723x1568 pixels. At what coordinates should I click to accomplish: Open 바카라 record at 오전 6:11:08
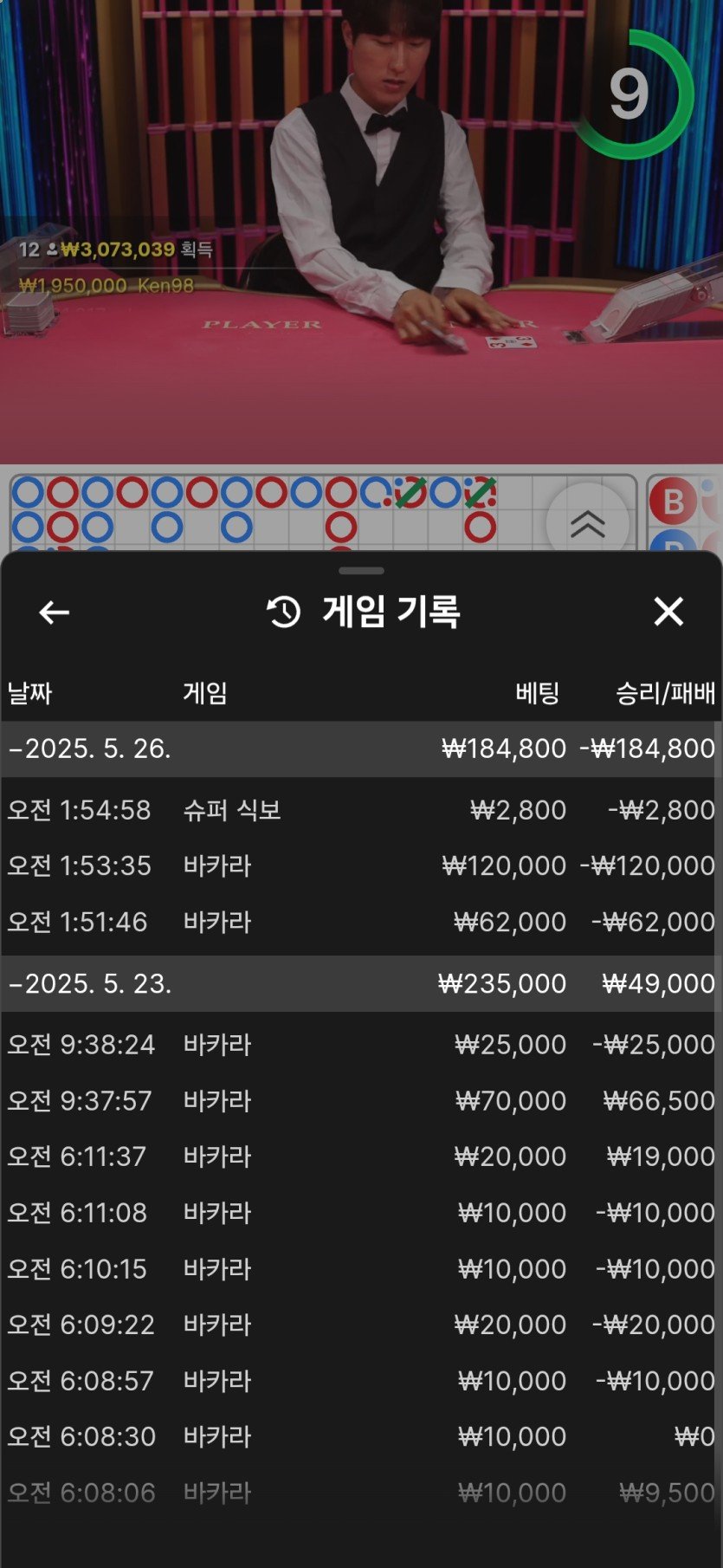tap(361, 1213)
